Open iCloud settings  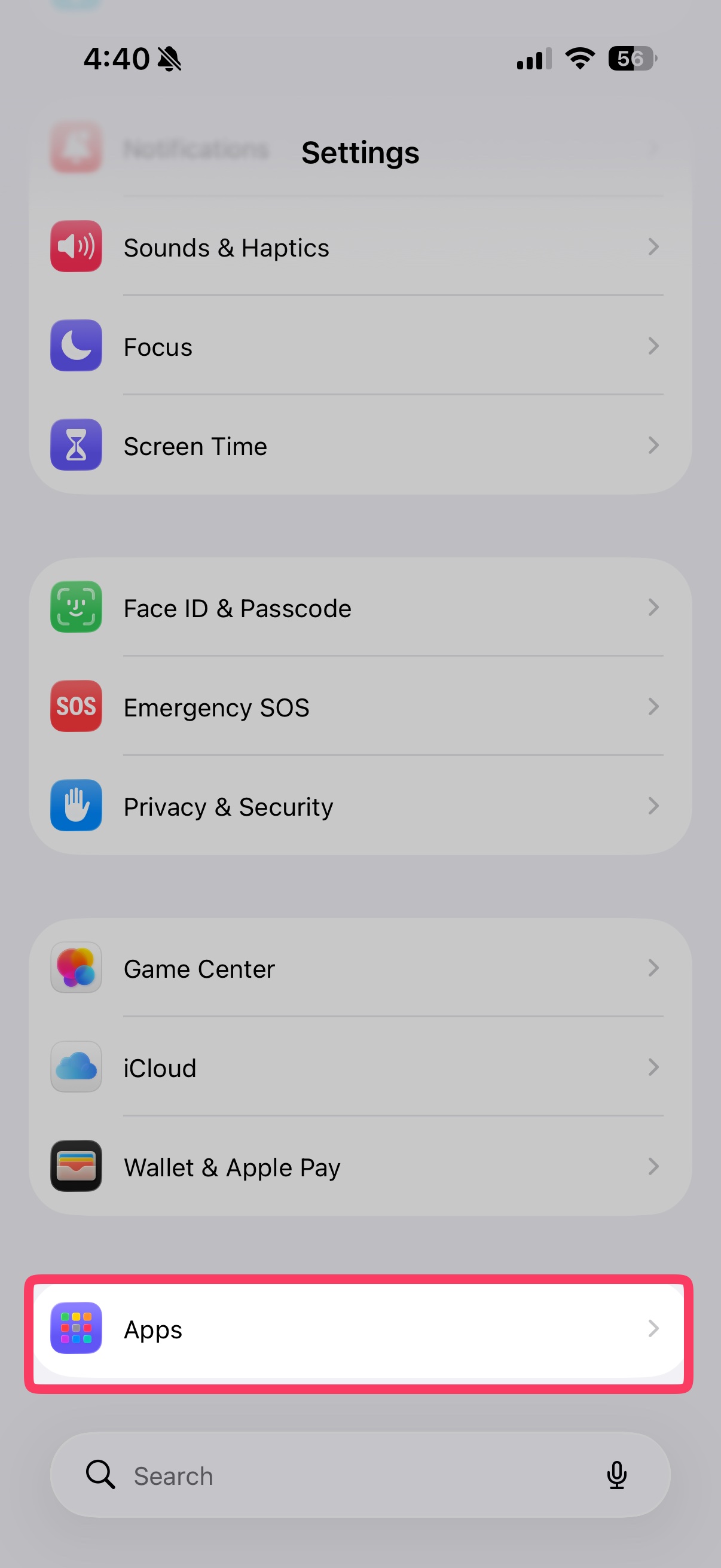point(360,1067)
